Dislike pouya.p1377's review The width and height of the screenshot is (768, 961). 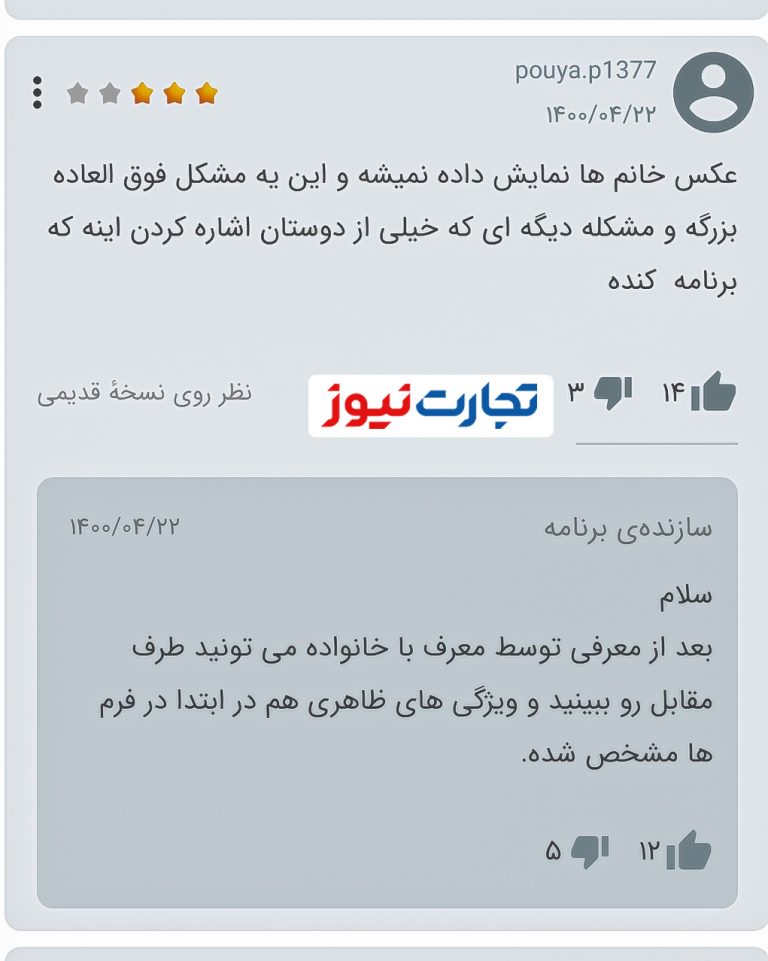pos(612,392)
